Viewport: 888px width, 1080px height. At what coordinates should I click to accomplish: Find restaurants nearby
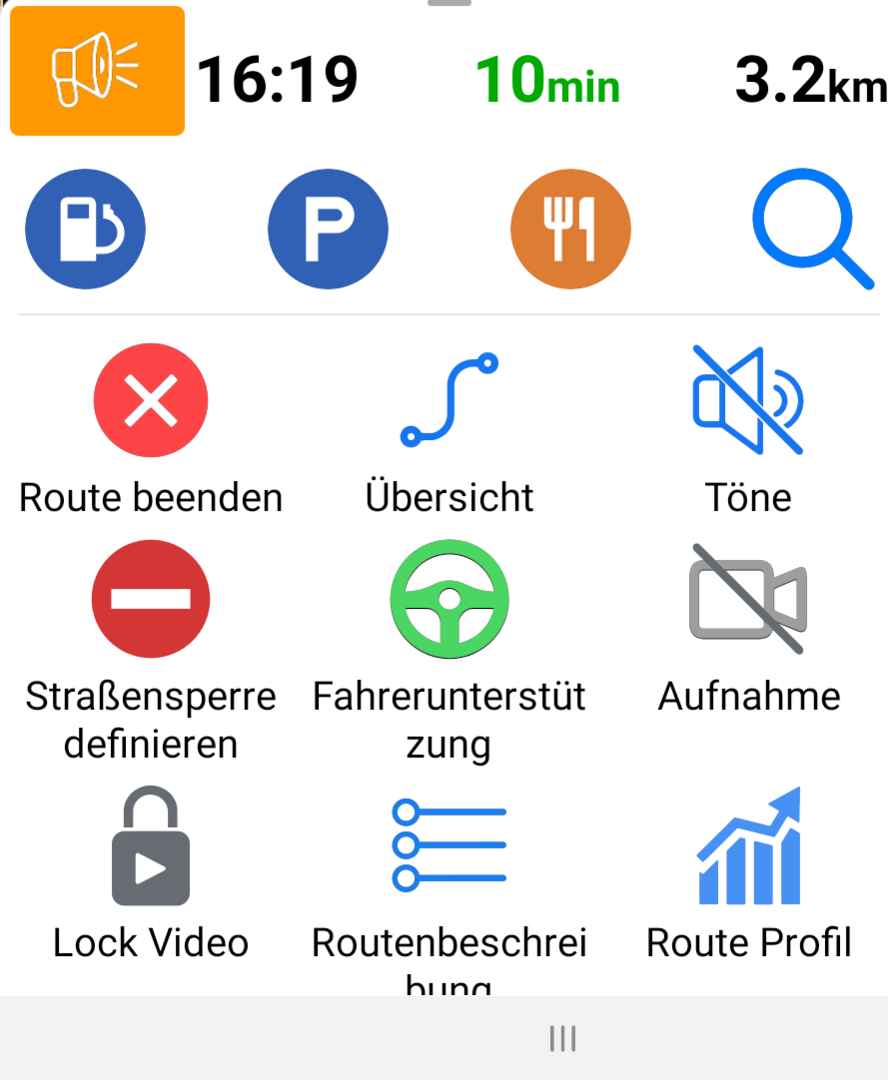coord(570,229)
